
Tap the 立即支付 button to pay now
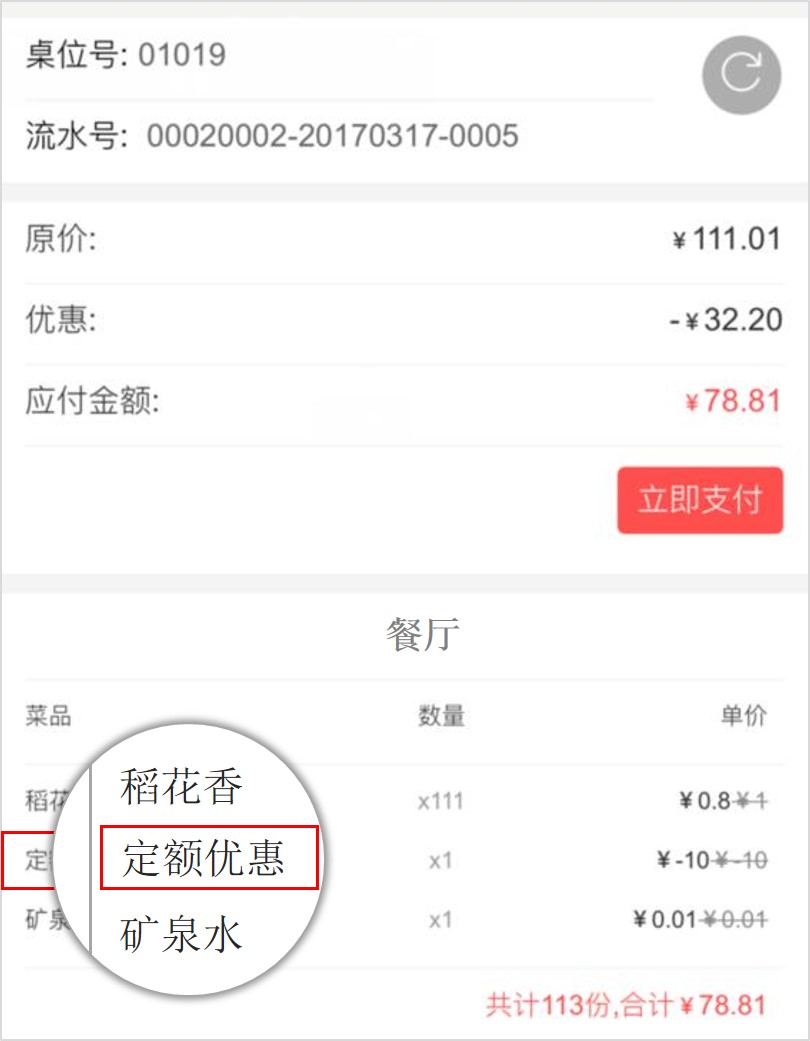click(x=699, y=500)
